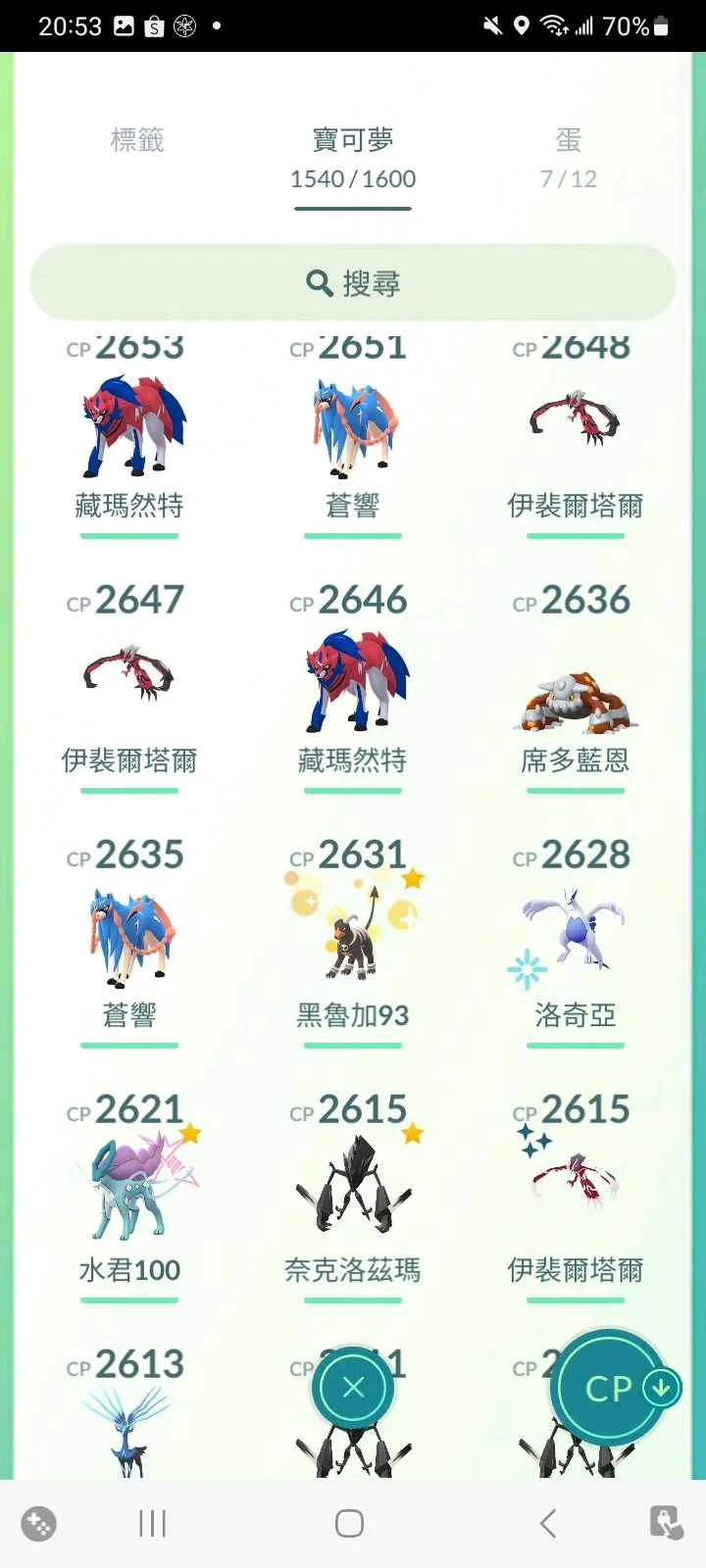Viewport: 706px width, 1568px height.
Task: Open 奈克洛茲瑪 with CP 2615
Action: tap(353, 1191)
